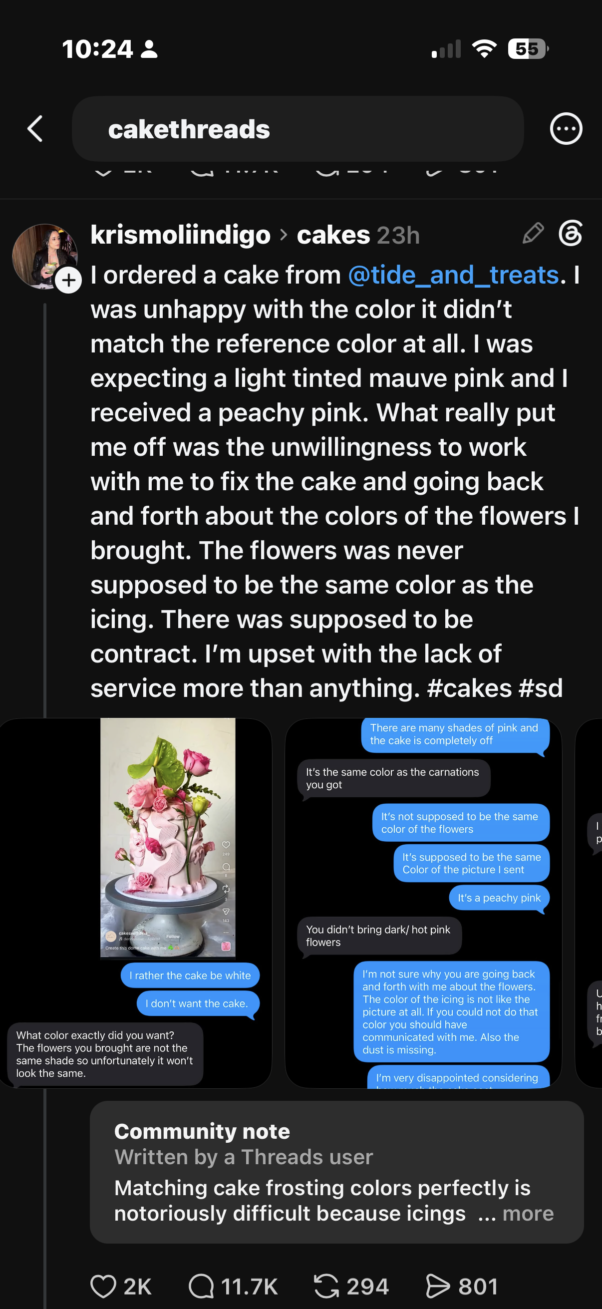This screenshot has height=1309, width=602.
Task: Tap the Threads logo icon on the post
Action: [x=571, y=234]
